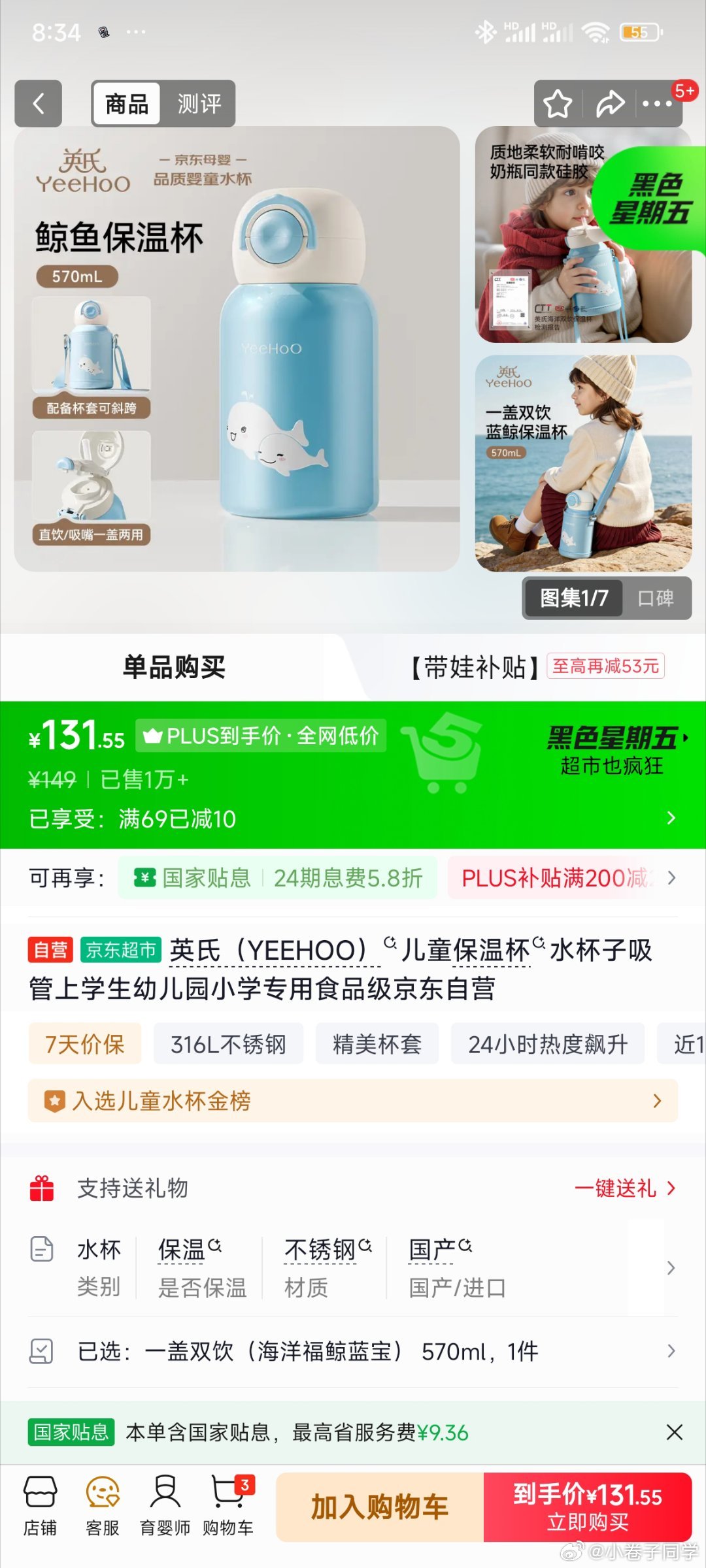Open 入选儿童水杯金榜 ranking
706x1568 pixels.
(x=352, y=1101)
